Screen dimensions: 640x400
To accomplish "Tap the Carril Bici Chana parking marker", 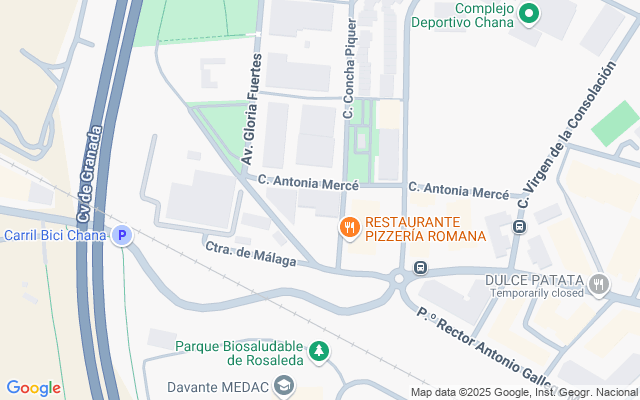I will point(122,236).
